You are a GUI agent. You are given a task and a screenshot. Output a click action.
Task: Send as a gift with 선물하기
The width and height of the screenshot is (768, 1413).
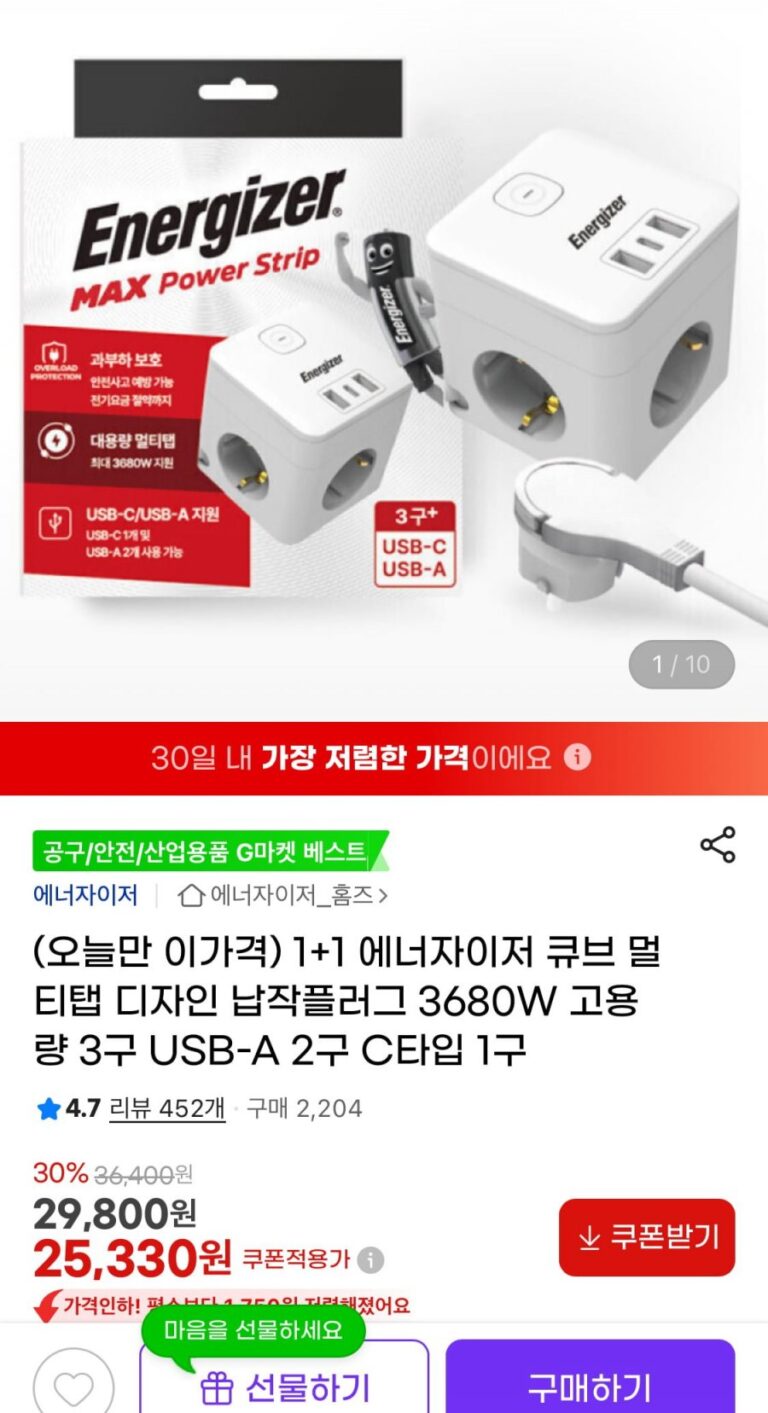tap(285, 1387)
